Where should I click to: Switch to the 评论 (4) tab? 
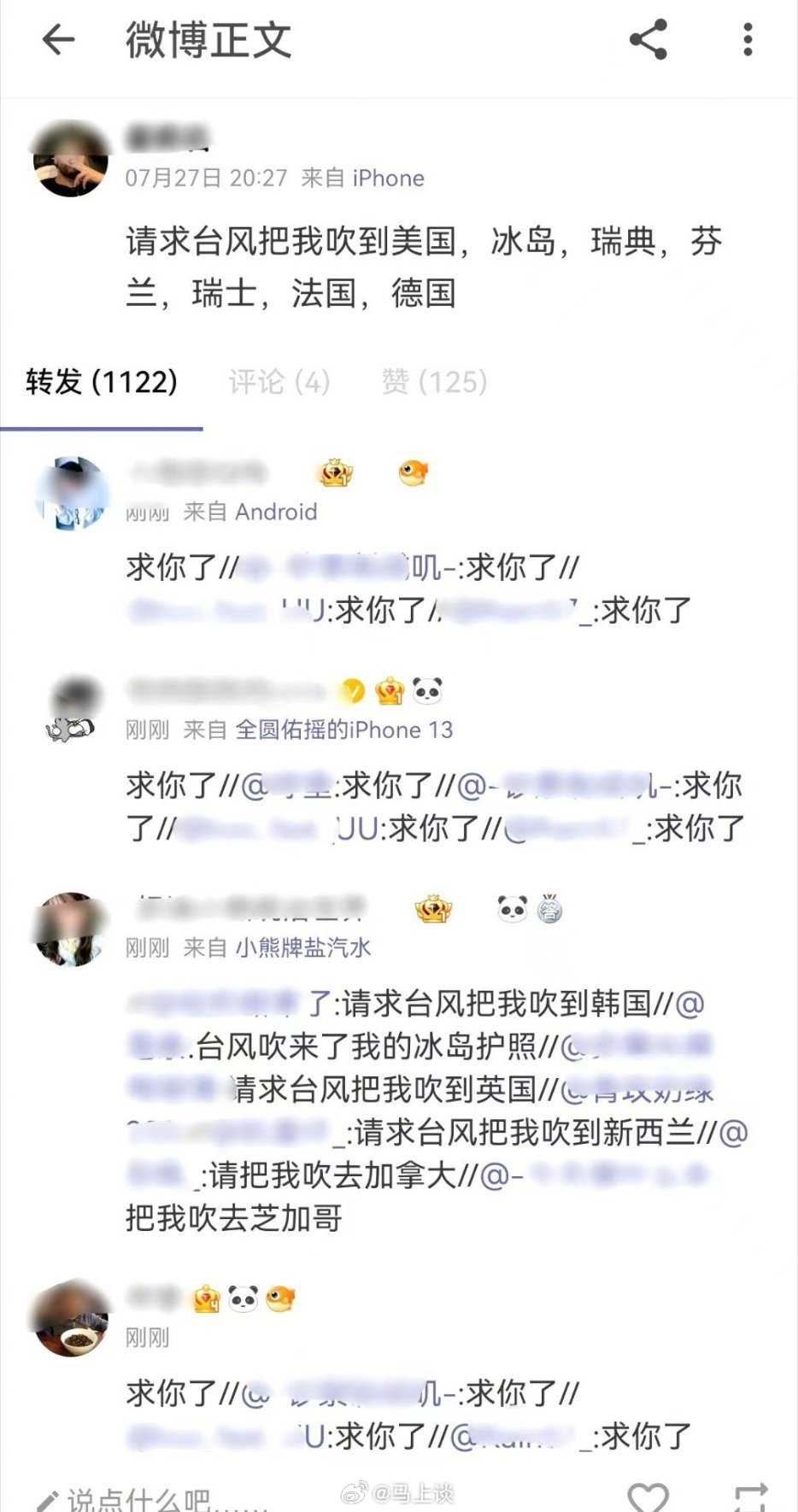click(x=279, y=384)
